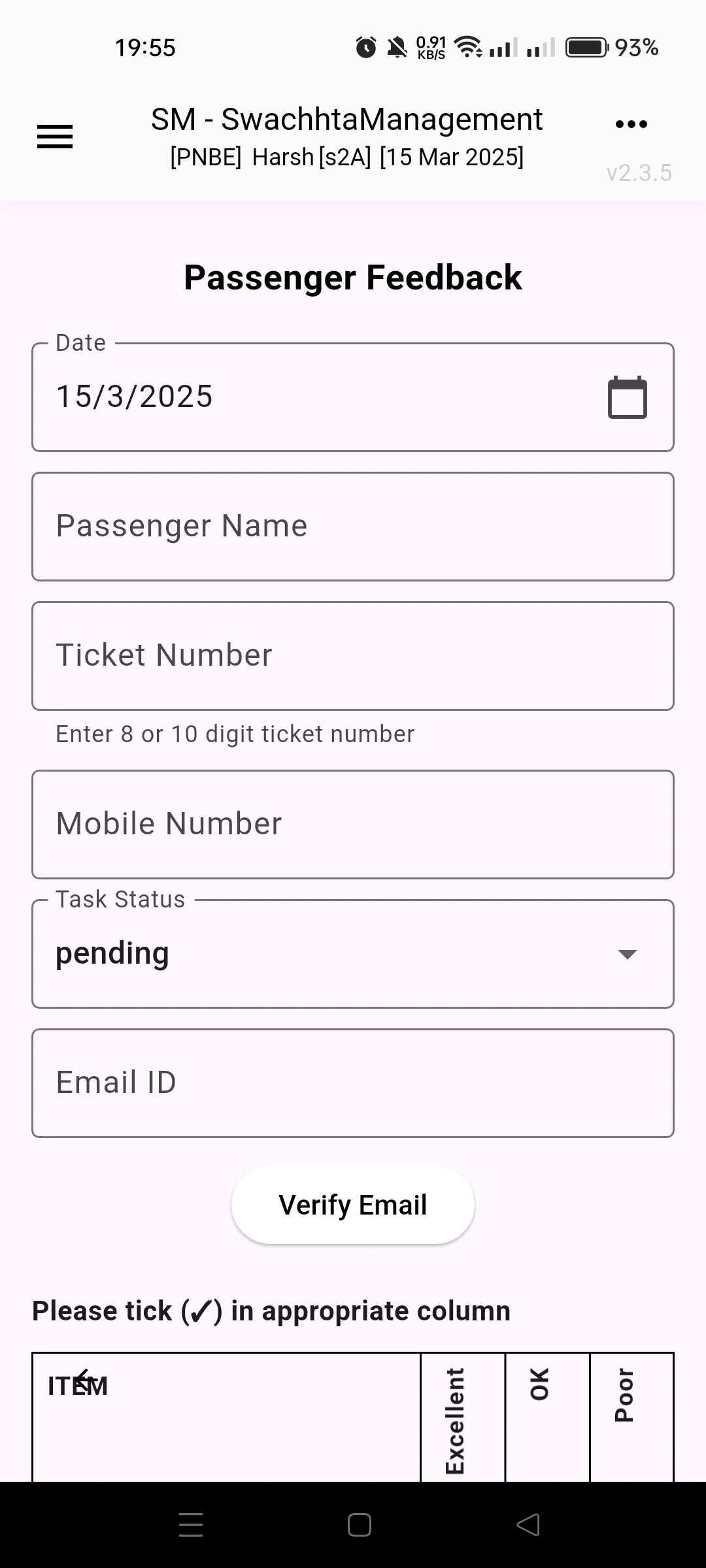Viewport: 706px width, 1568px height.
Task: Open the hamburger navigation menu
Action: tap(54, 137)
